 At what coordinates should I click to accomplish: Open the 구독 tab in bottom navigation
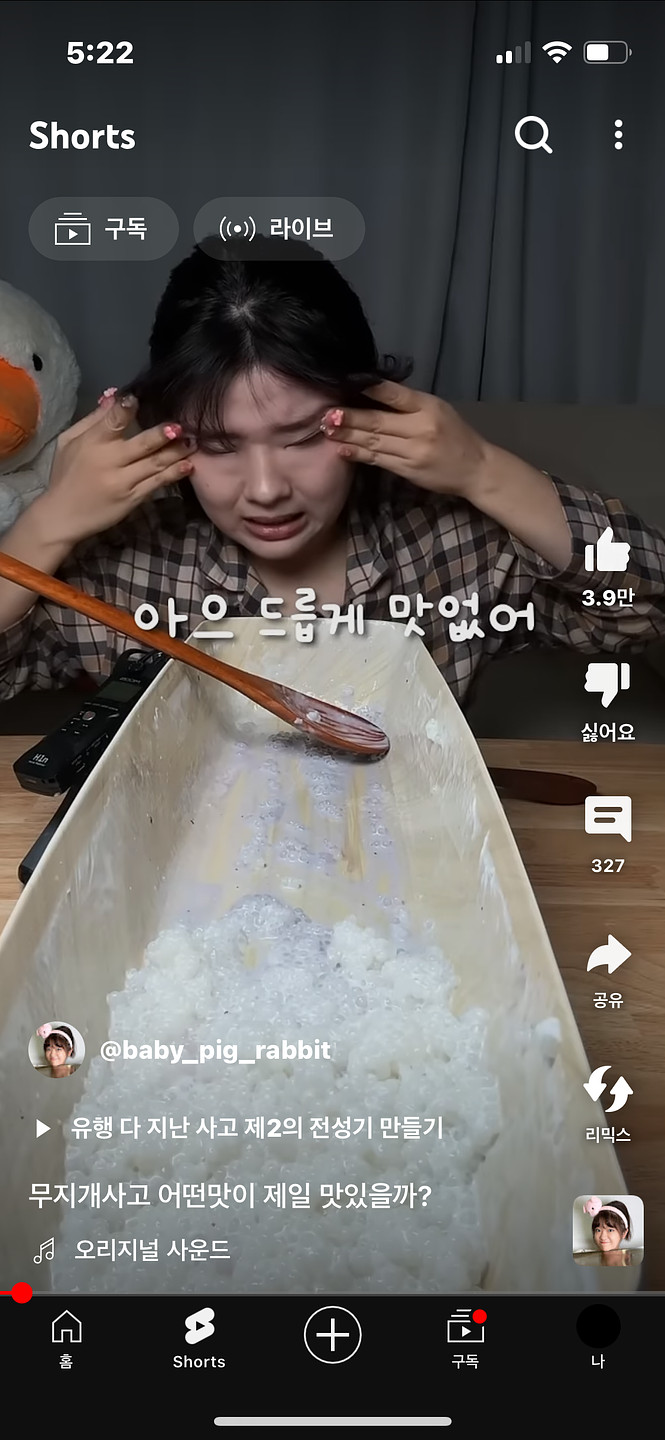coord(465,1337)
